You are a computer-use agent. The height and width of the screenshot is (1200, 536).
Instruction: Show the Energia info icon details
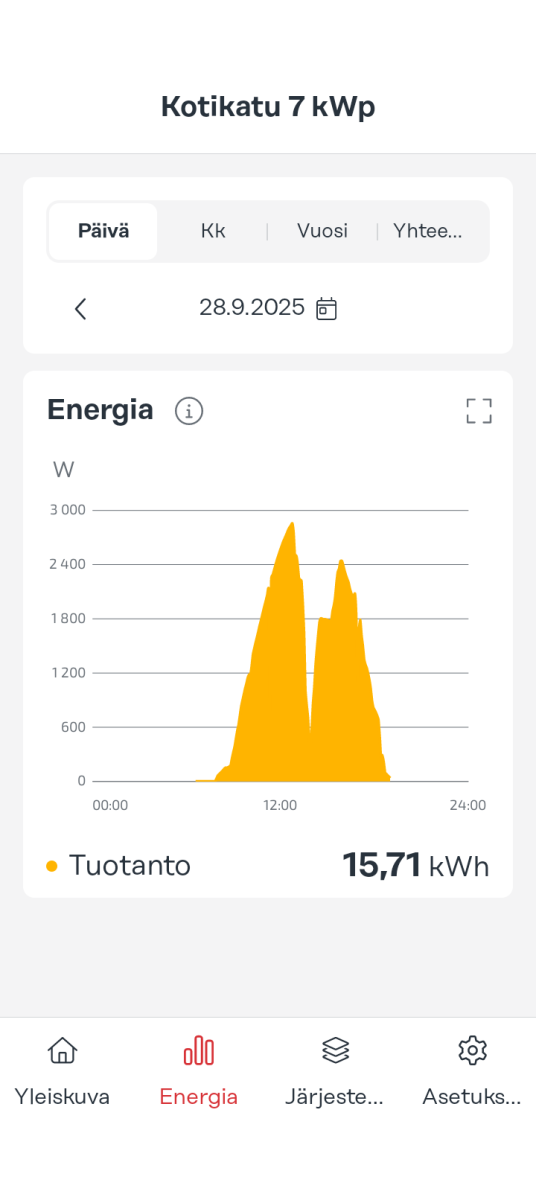coord(189,410)
